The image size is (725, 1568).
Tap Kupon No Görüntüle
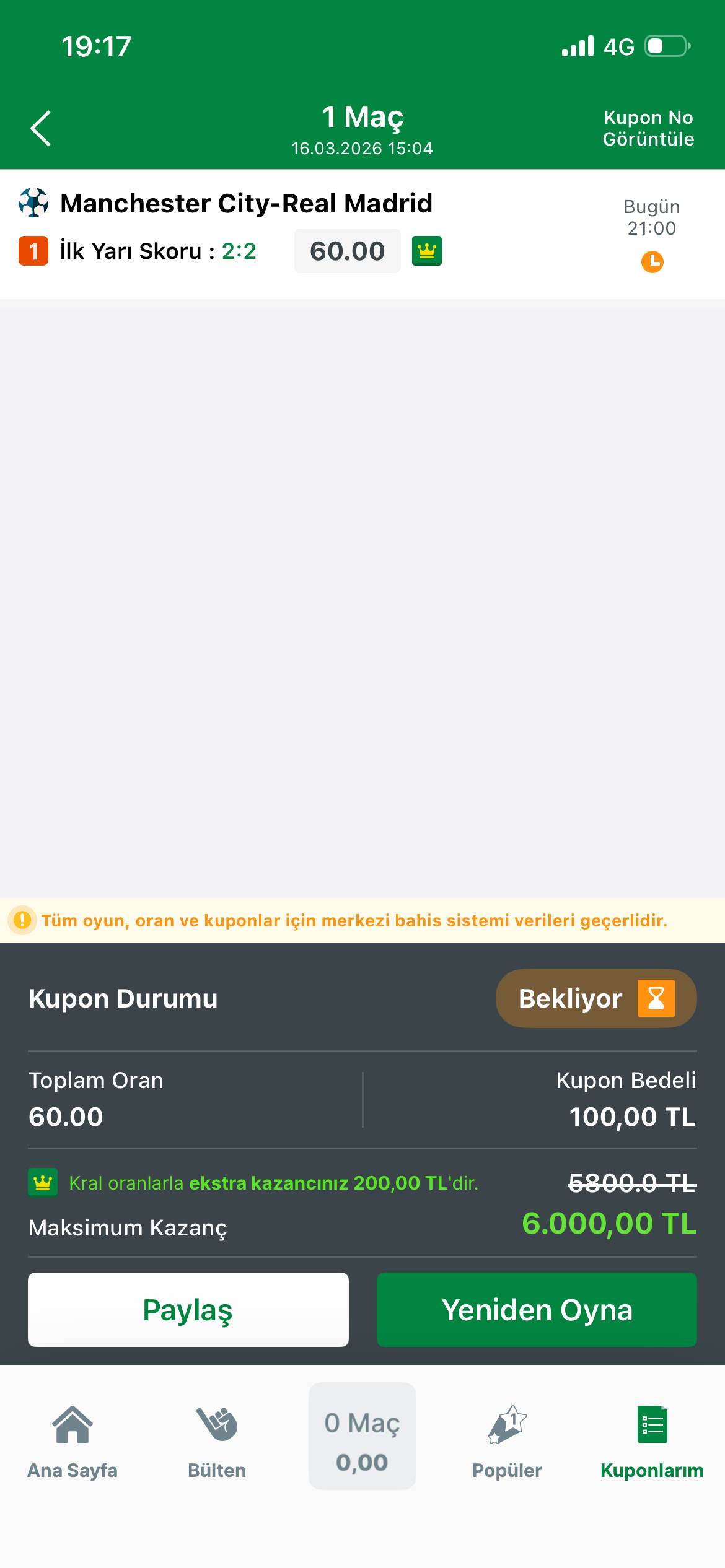[x=648, y=128]
